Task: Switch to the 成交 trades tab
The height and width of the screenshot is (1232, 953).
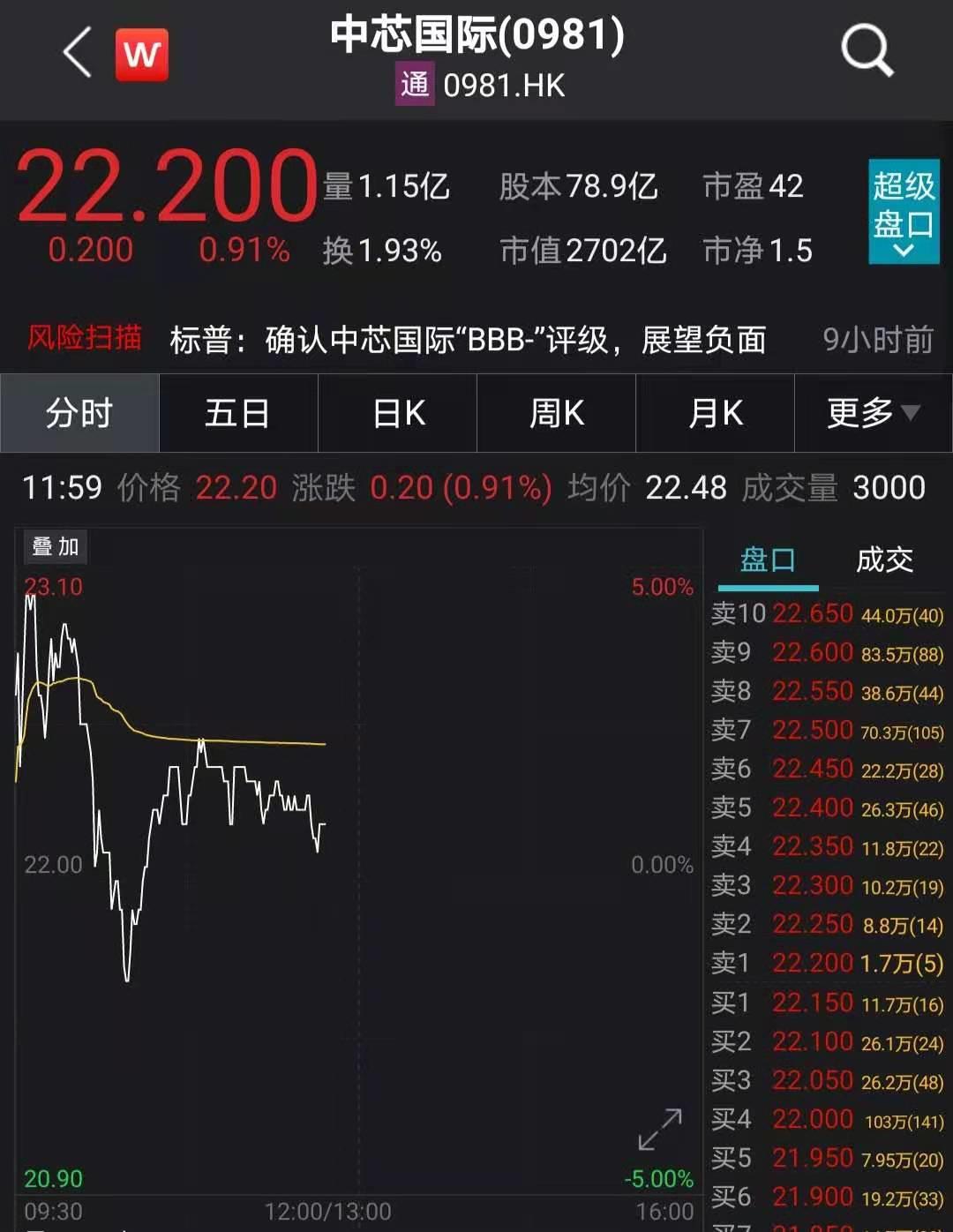Action: click(x=884, y=560)
